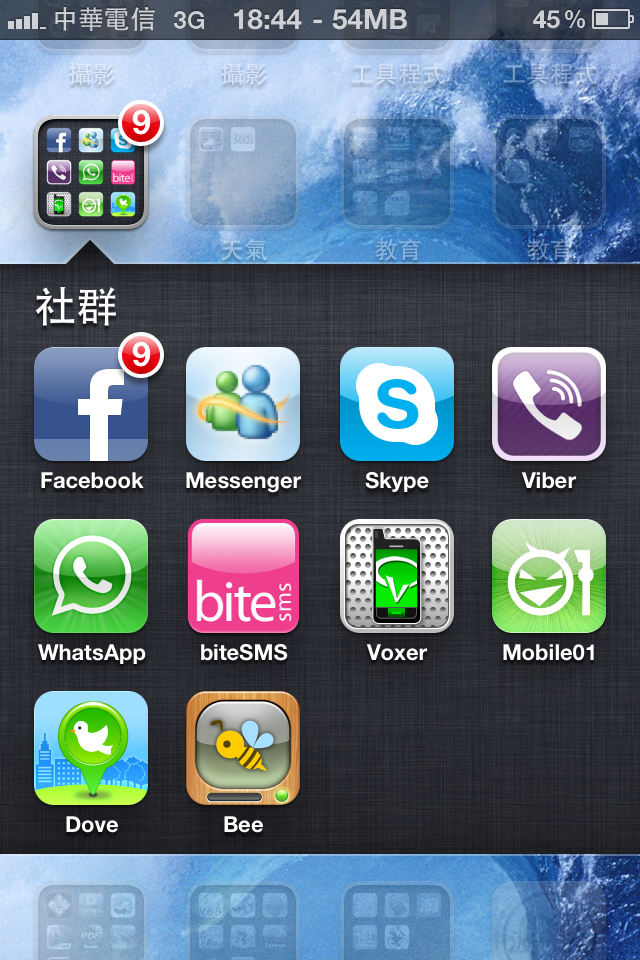Open the Facebook app
The image size is (640, 960).
click(x=91, y=404)
